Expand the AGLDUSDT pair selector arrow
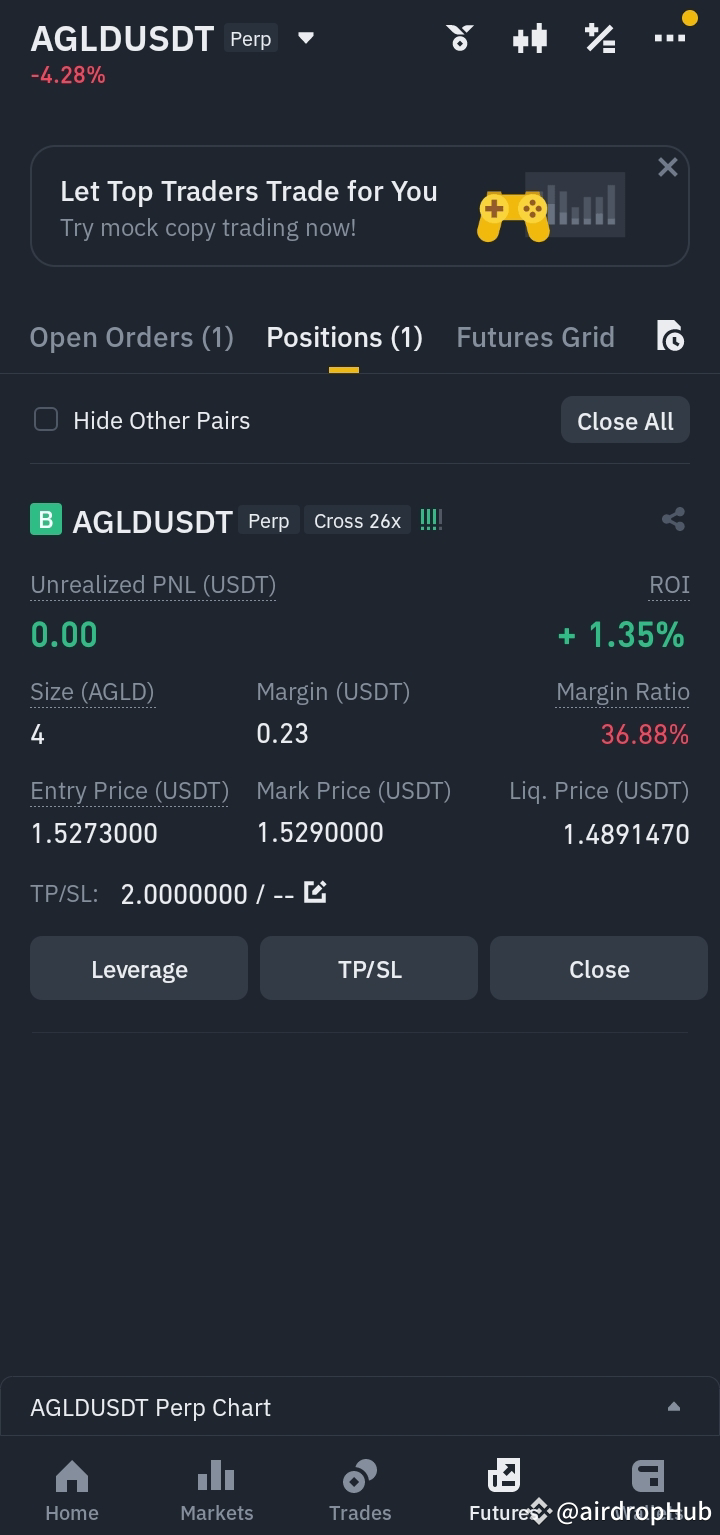This screenshot has width=720, height=1535. coord(305,37)
